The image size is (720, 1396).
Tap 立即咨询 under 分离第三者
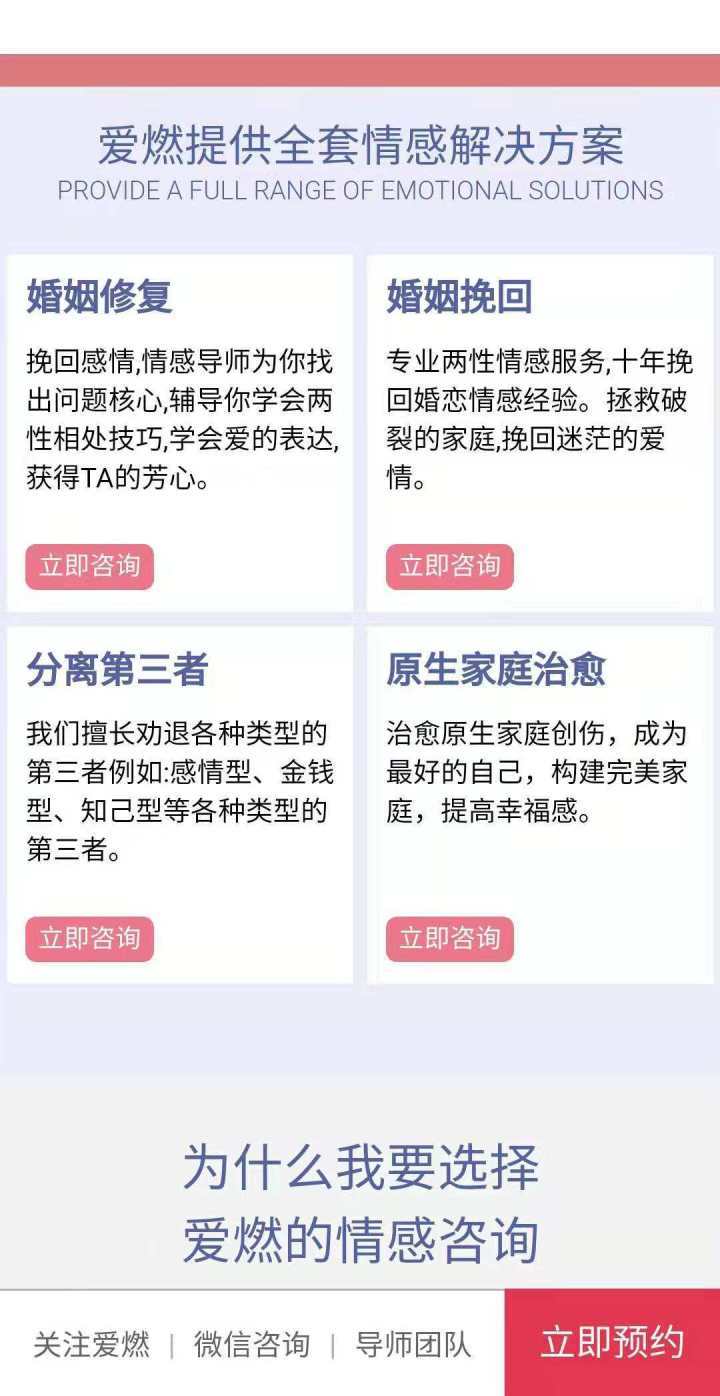coord(89,939)
